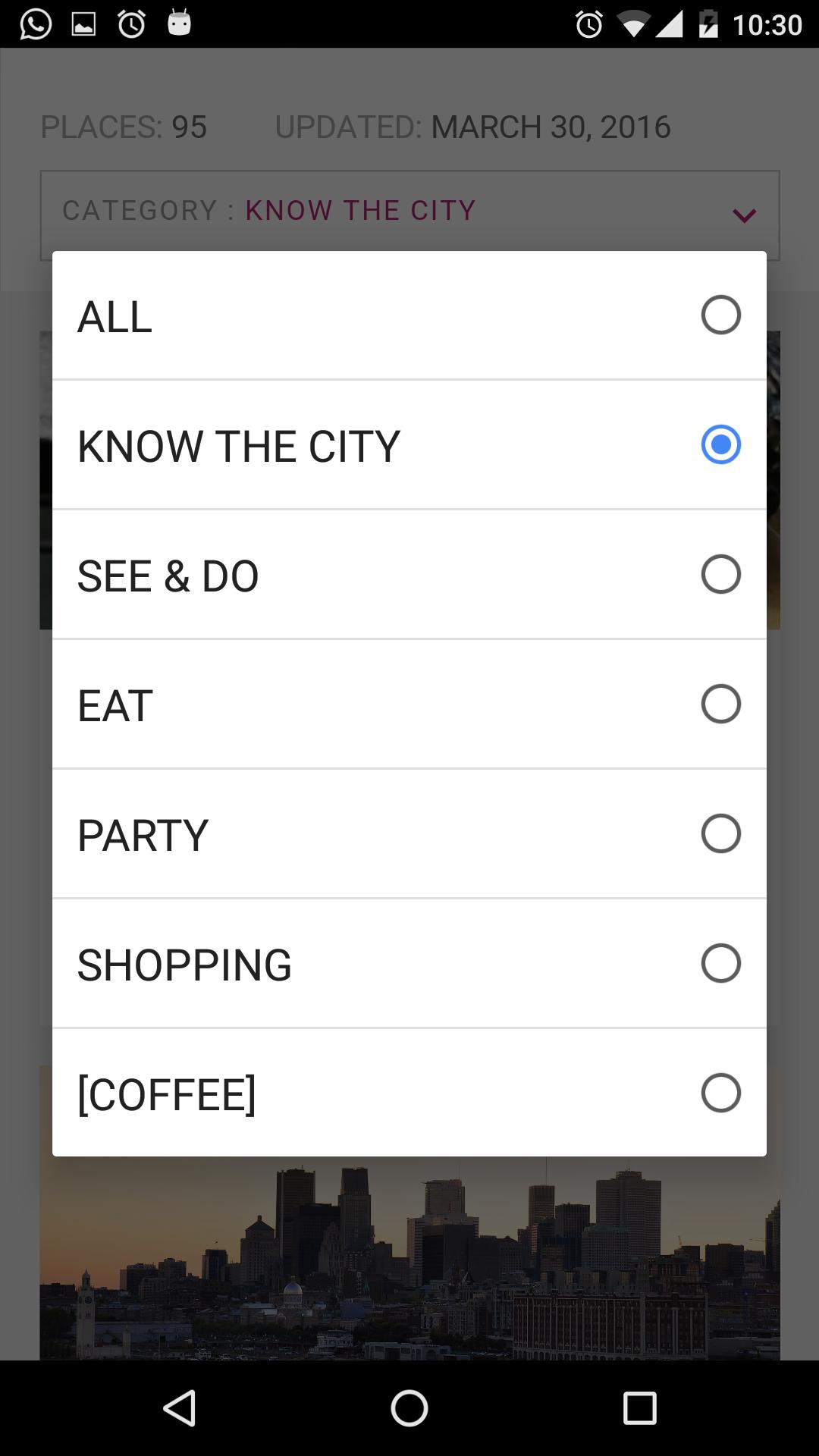The width and height of the screenshot is (819, 1456).
Task: Tap the cellular signal icon
Action: pos(672,23)
